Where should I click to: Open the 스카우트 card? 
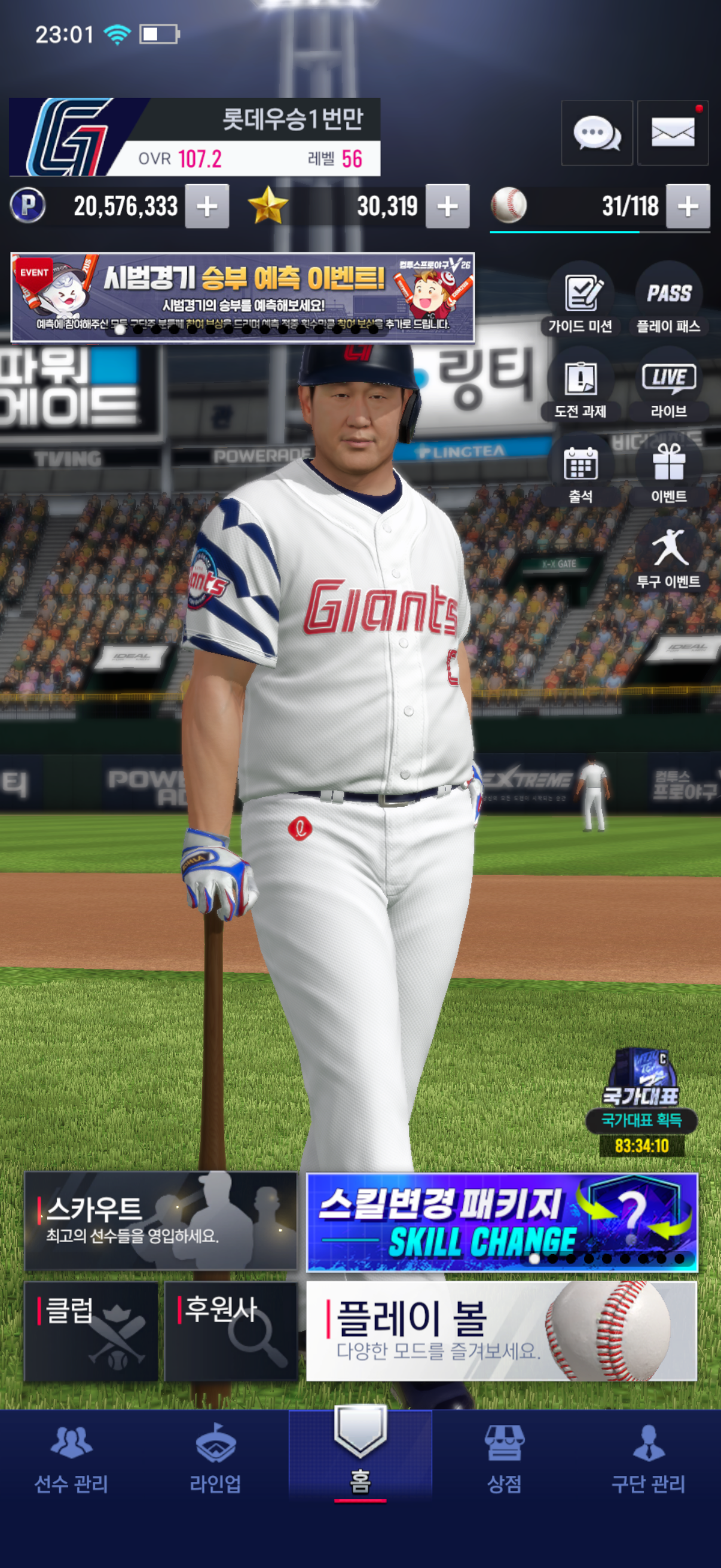(x=161, y=1221)
